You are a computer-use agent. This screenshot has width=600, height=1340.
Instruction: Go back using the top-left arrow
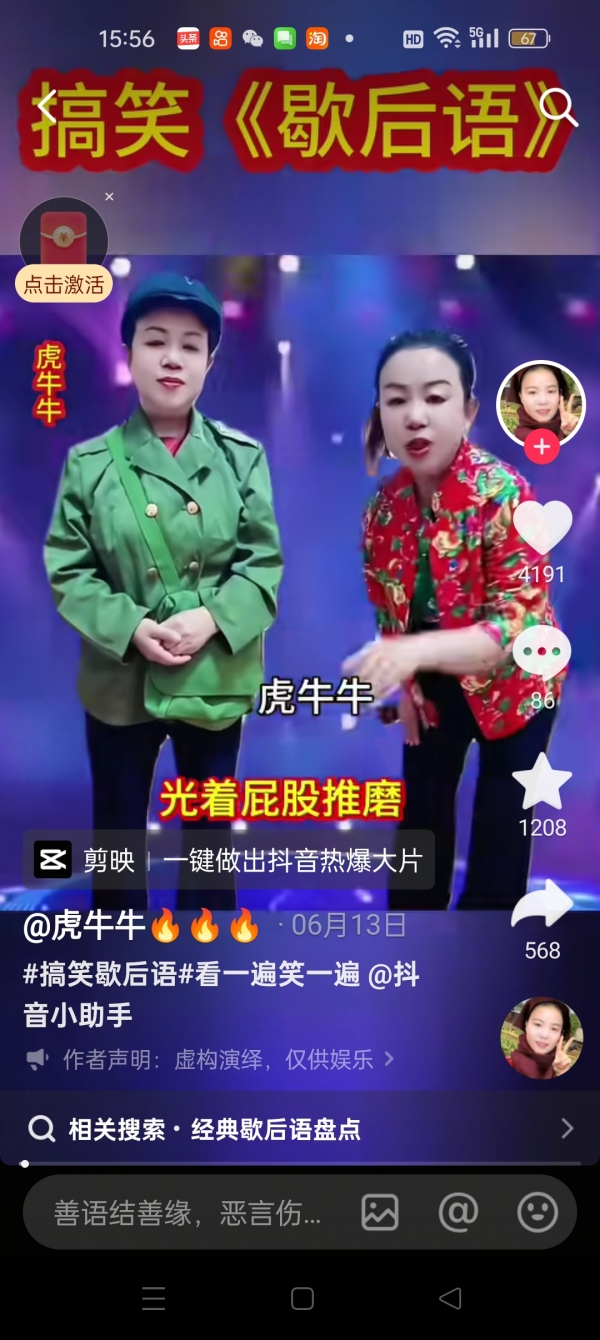click(x=46, y=106)
